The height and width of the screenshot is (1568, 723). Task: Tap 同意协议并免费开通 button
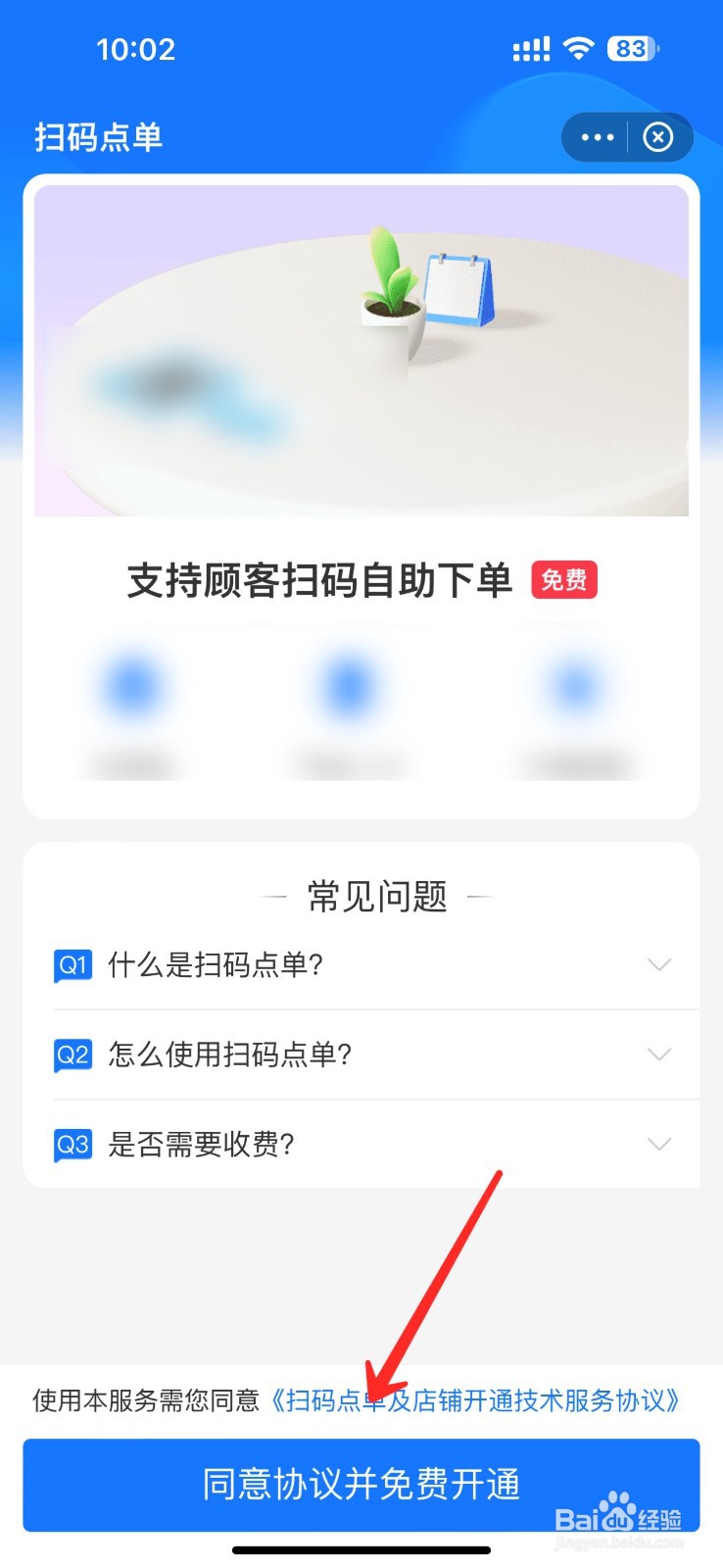click(x=361, y=1484)
